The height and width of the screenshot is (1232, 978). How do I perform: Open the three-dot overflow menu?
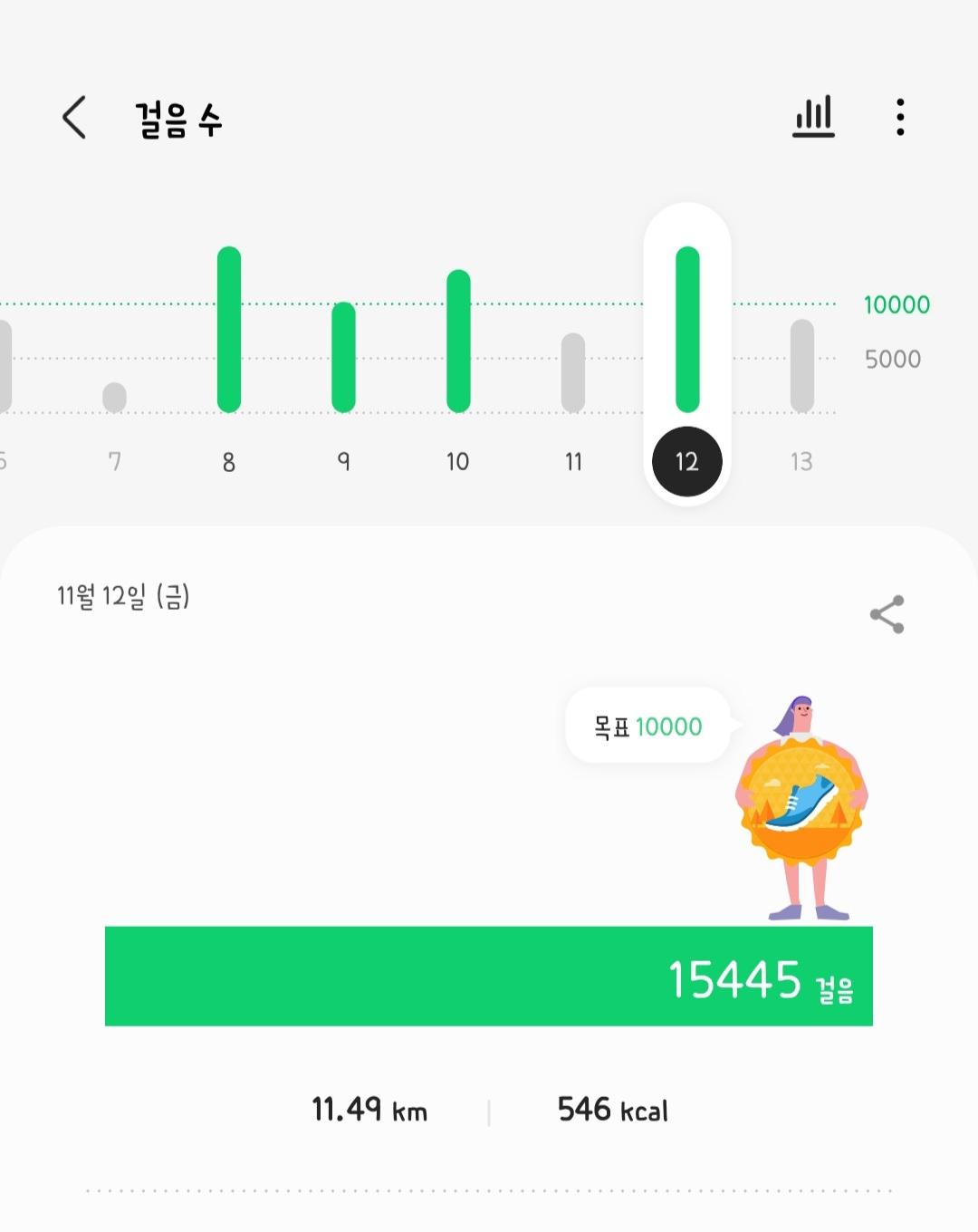click(x=899, y=118)
